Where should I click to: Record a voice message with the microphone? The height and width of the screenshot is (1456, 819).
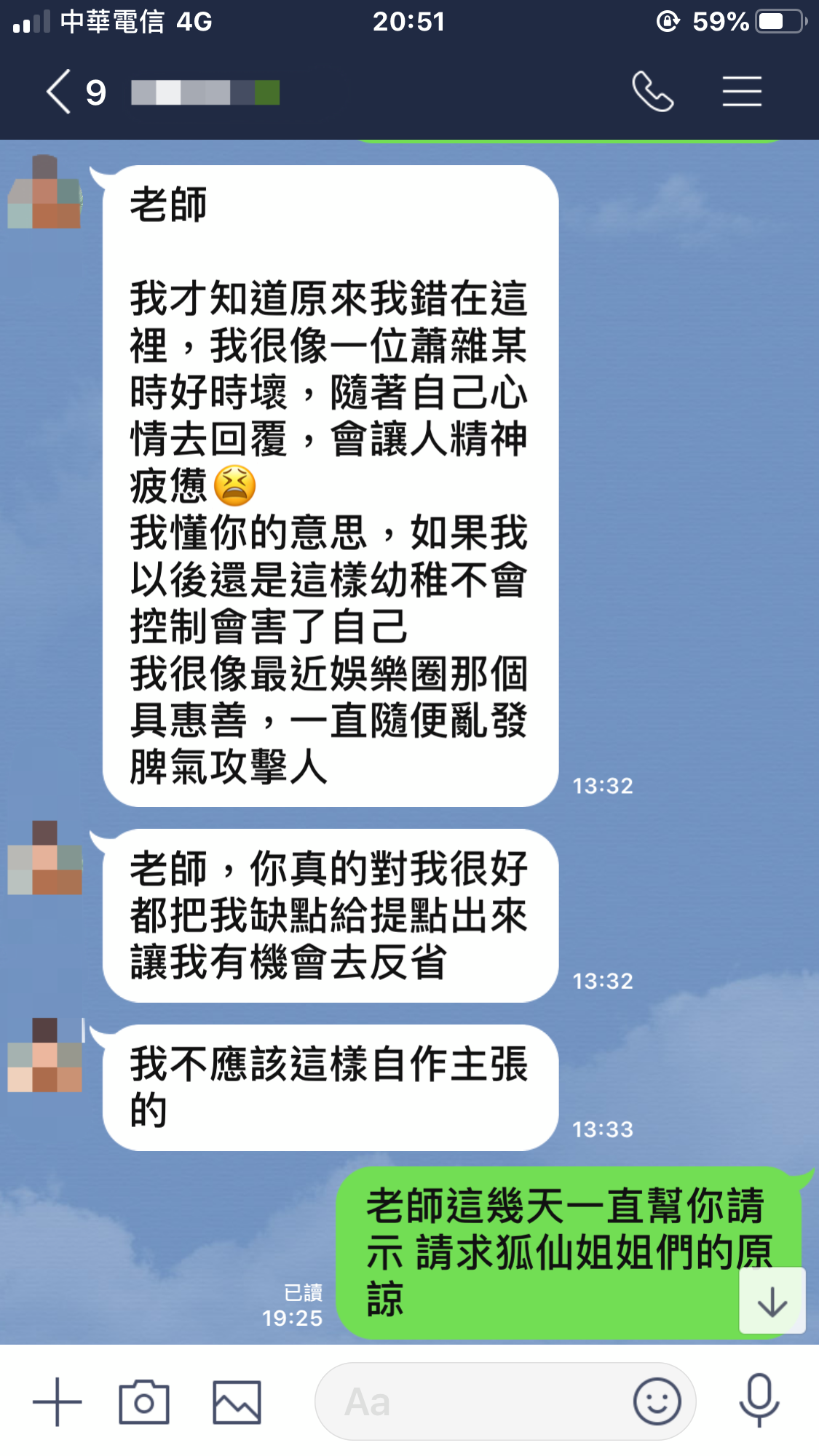click(x=759, y=1400)
